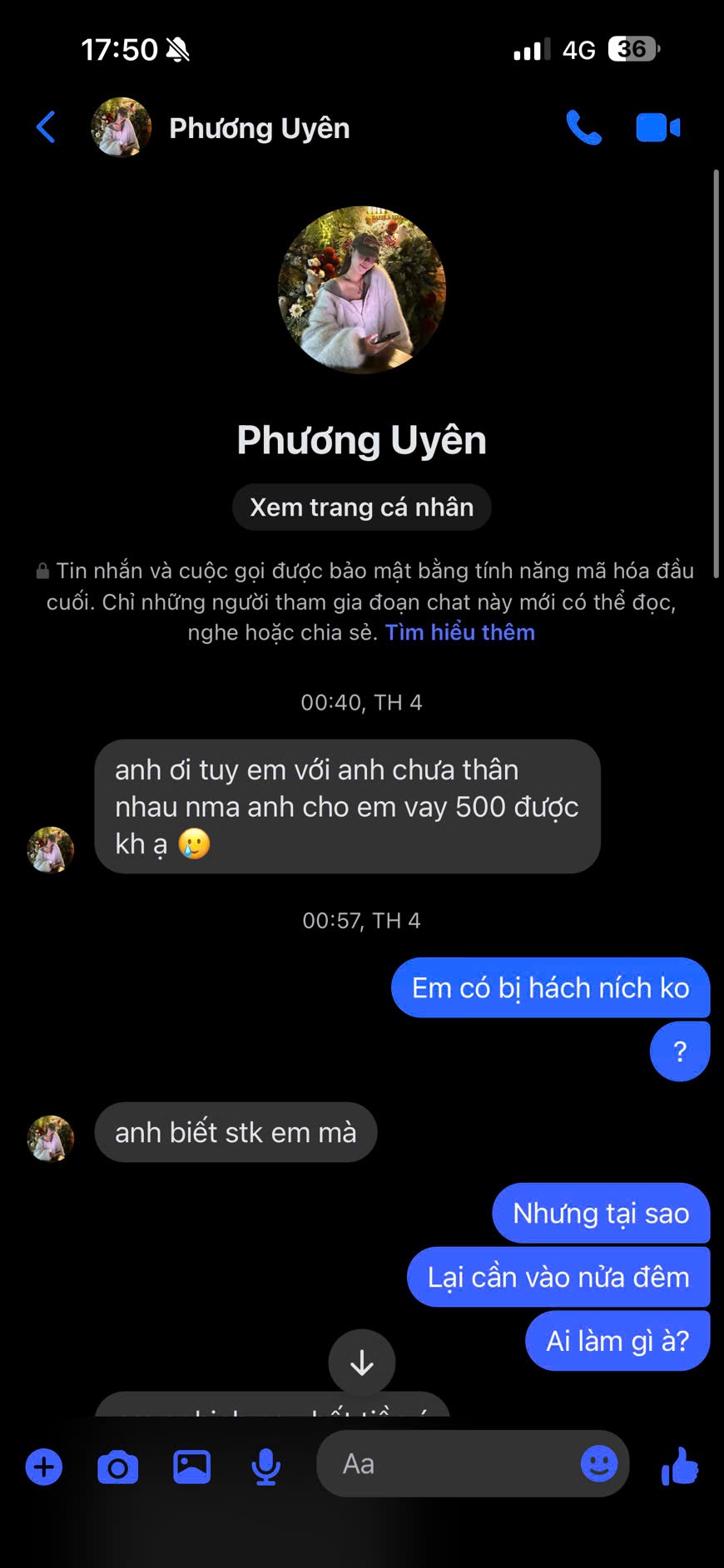This screenshot has height=1568, width=724.
Task: Send a thumbs-up like
Action: pos(679,1466)
